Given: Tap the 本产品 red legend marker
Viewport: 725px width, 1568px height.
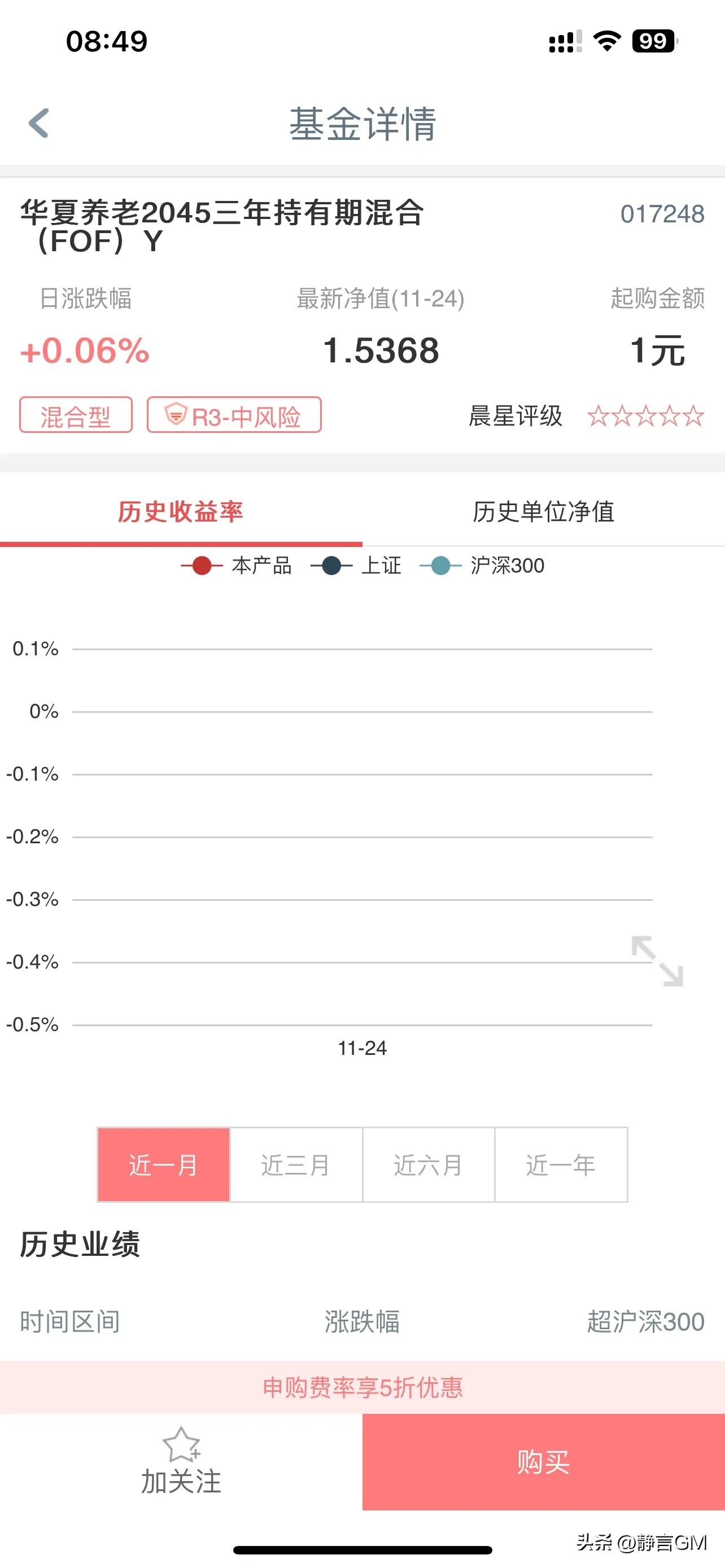Looking at the screenshot, I should pyautogui.click(x=202, y=566).
